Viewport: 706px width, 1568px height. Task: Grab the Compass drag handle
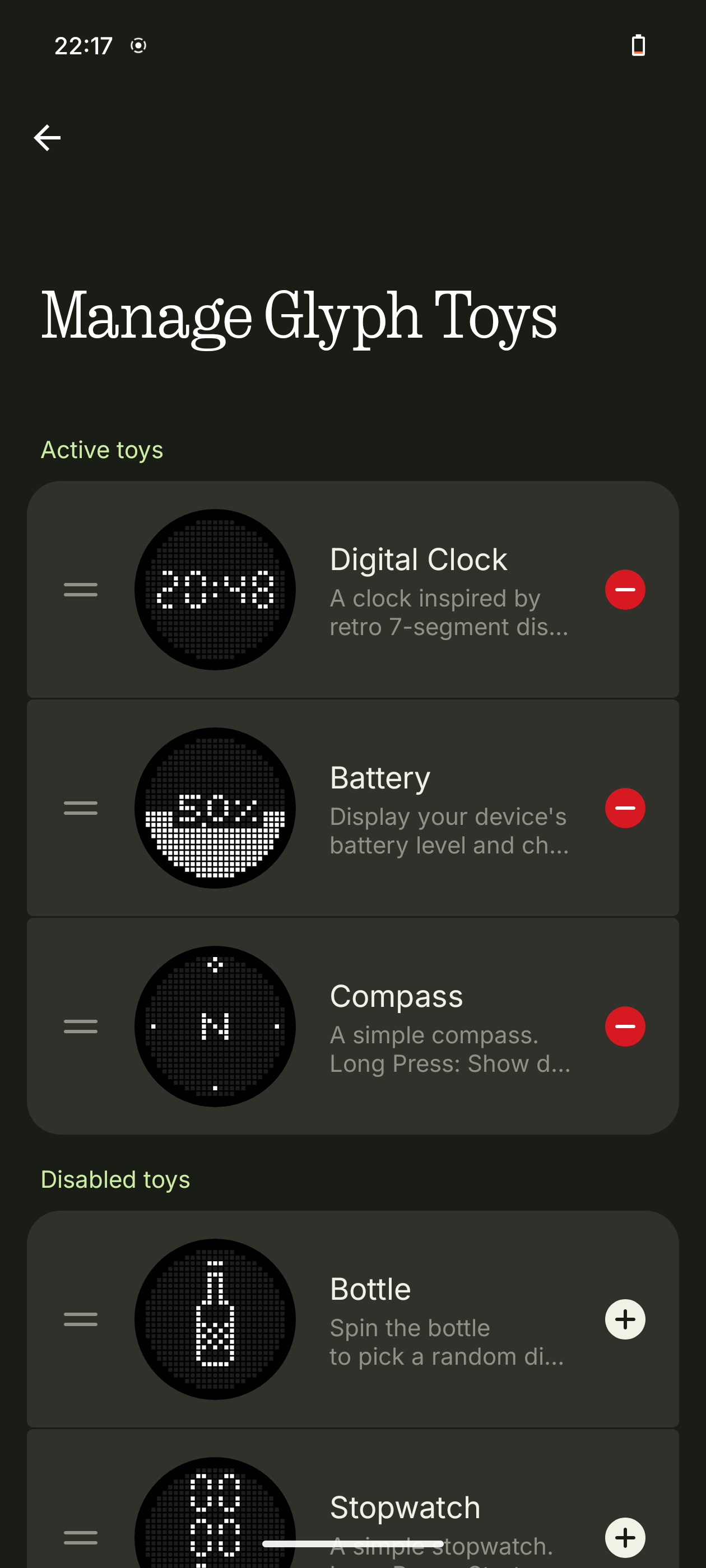click(80, 1026)
